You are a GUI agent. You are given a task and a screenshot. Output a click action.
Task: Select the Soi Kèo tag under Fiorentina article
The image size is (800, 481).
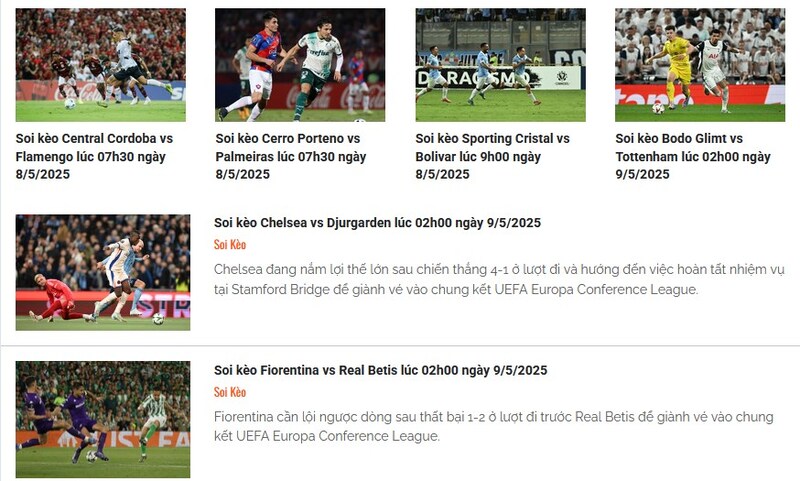230,392
